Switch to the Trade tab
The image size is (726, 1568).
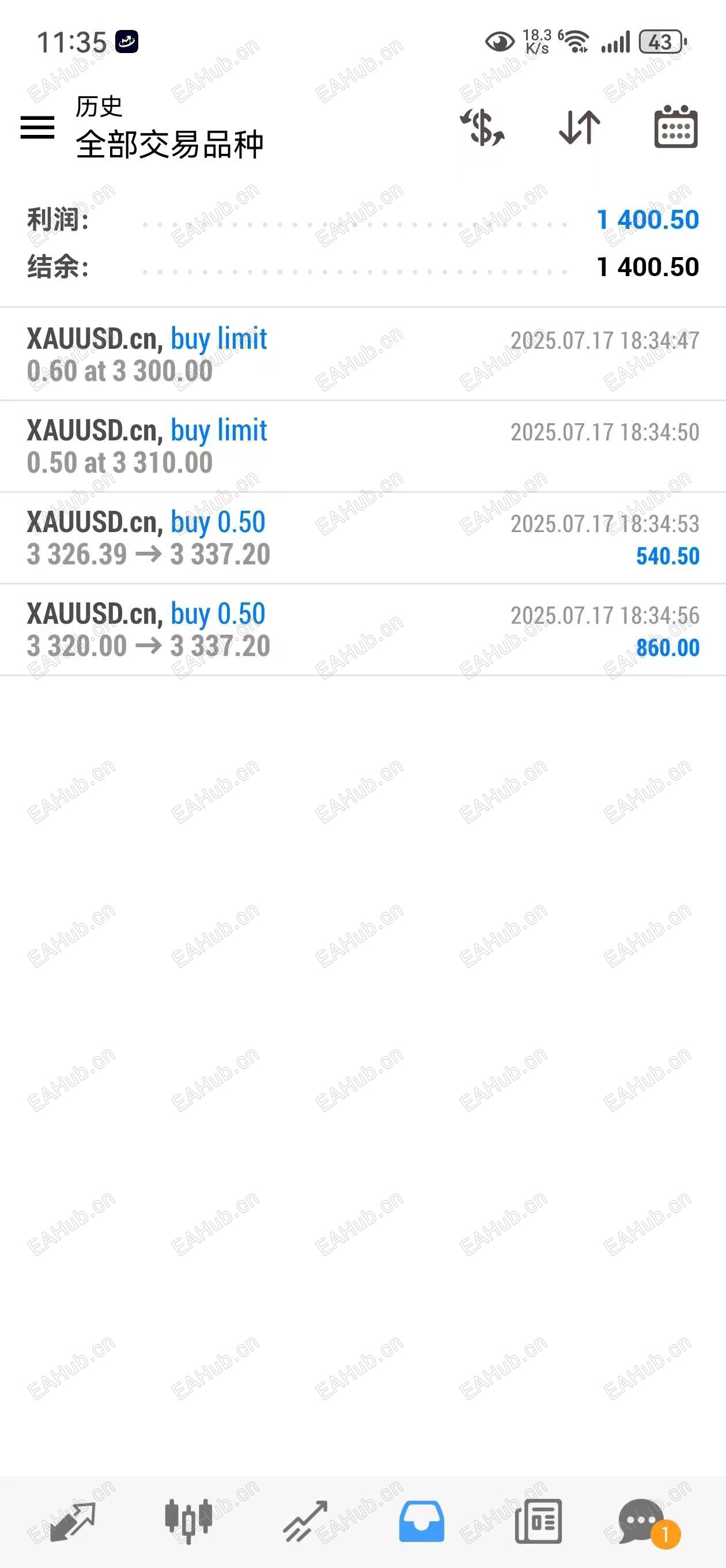tap(305, 1521)
